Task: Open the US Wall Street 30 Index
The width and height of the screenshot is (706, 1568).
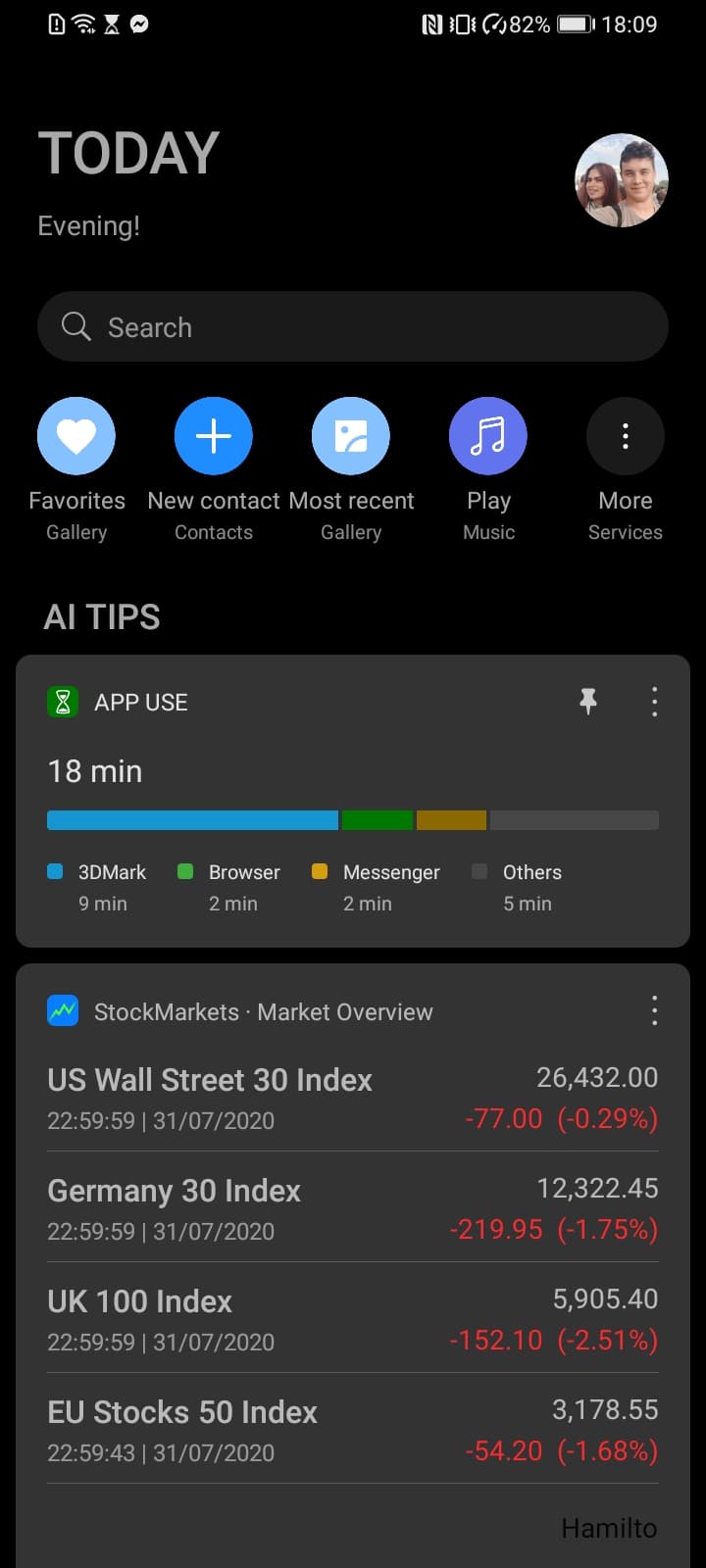Action: 353,1098
